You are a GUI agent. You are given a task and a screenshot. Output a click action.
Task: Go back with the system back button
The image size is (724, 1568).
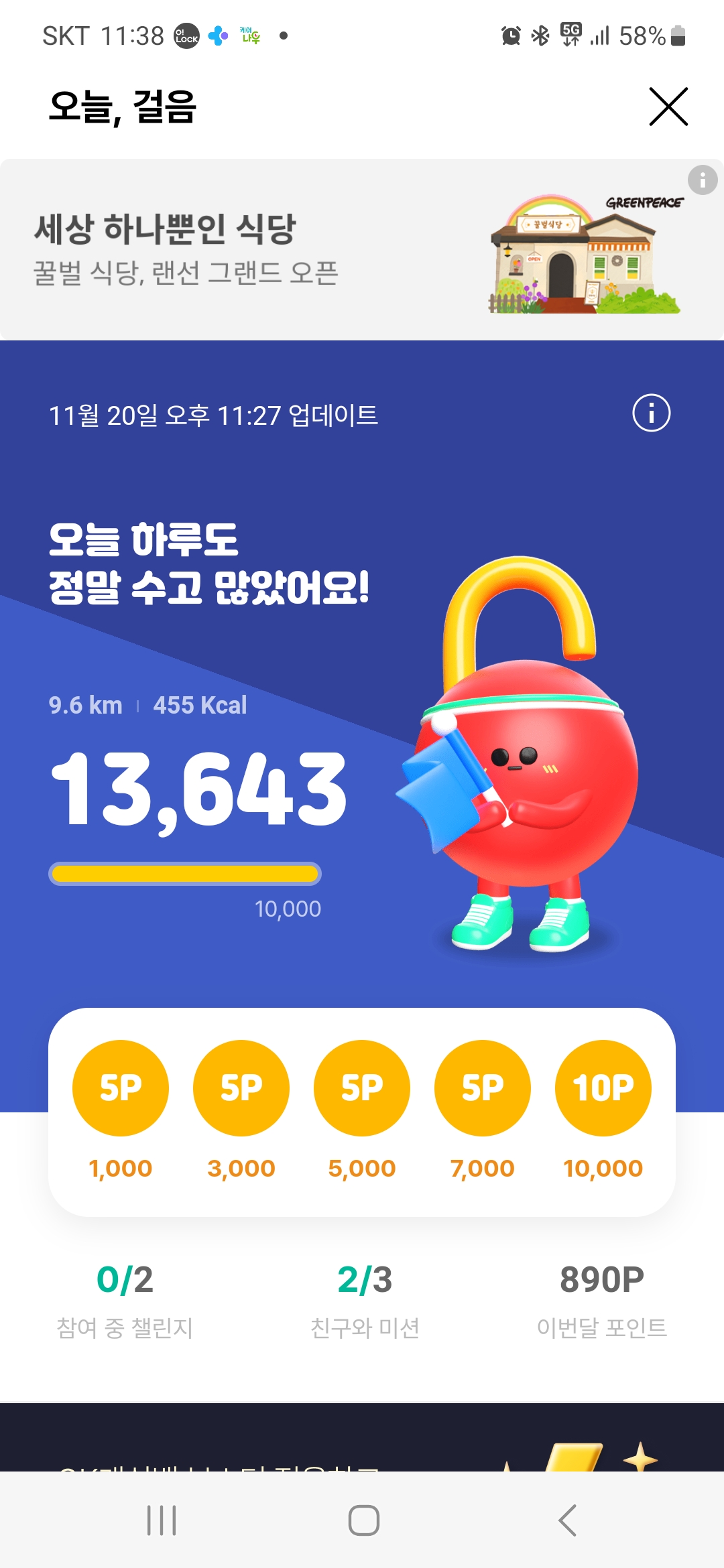coord(567,1520)
